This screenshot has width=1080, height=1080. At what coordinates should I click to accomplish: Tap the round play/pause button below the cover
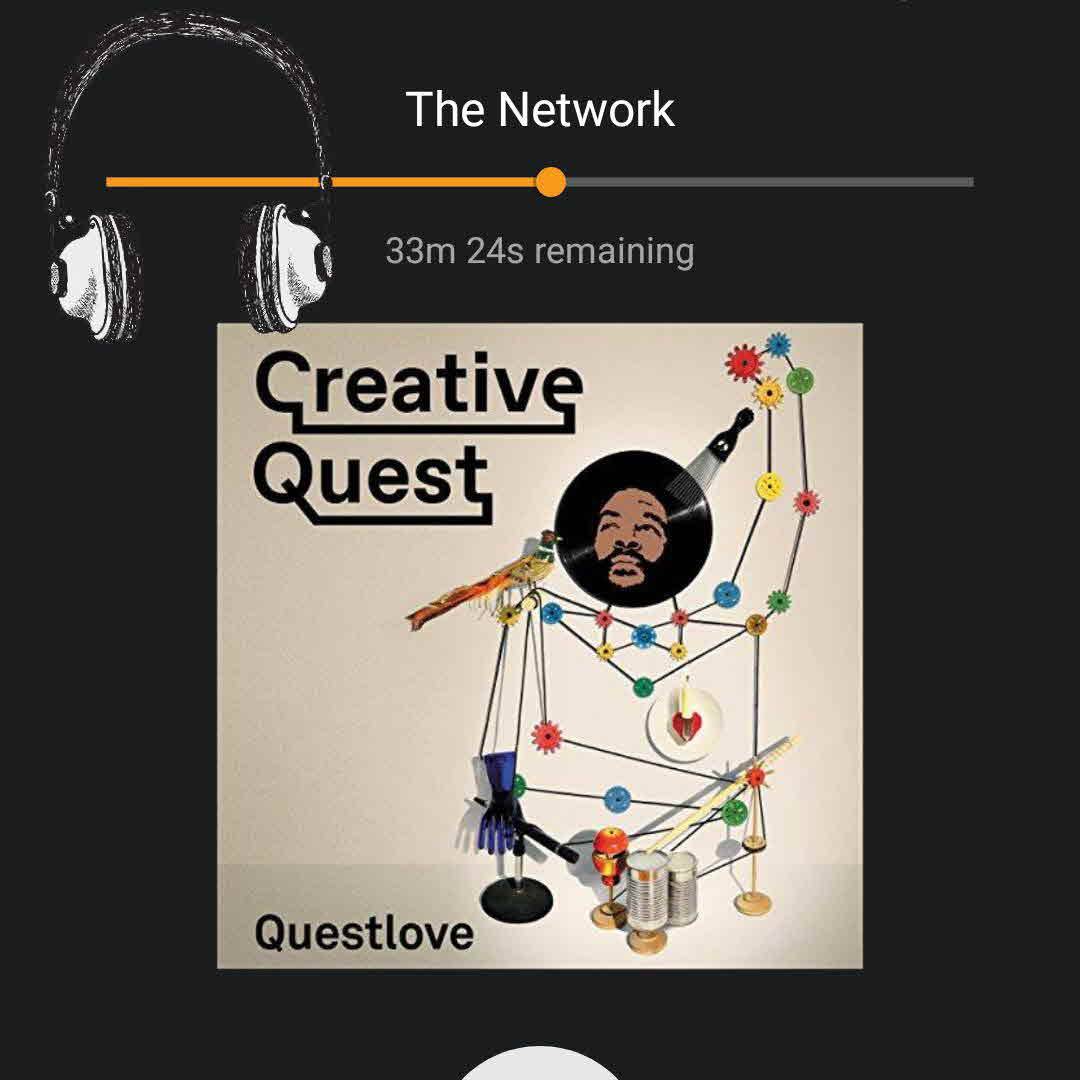(x=540, y=1064)
